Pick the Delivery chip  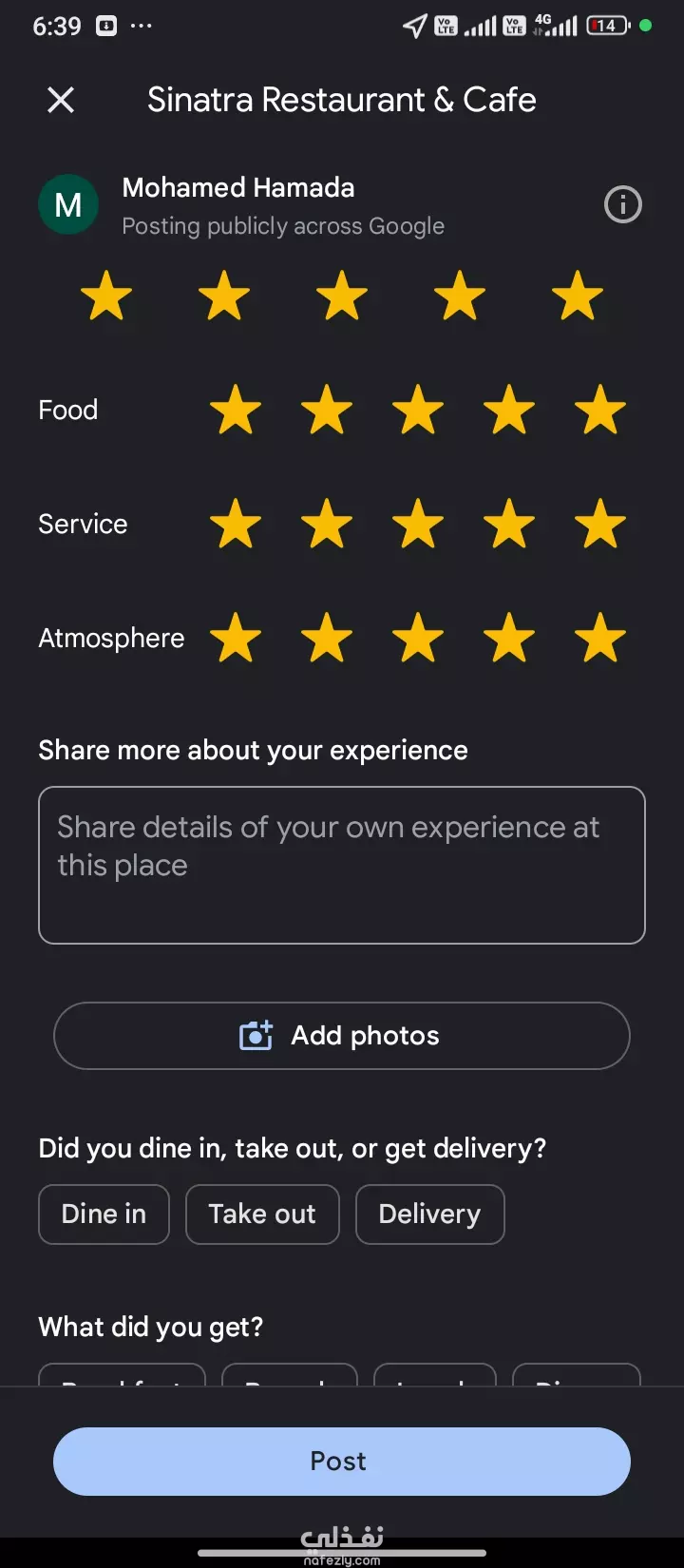click(429, 1214)
